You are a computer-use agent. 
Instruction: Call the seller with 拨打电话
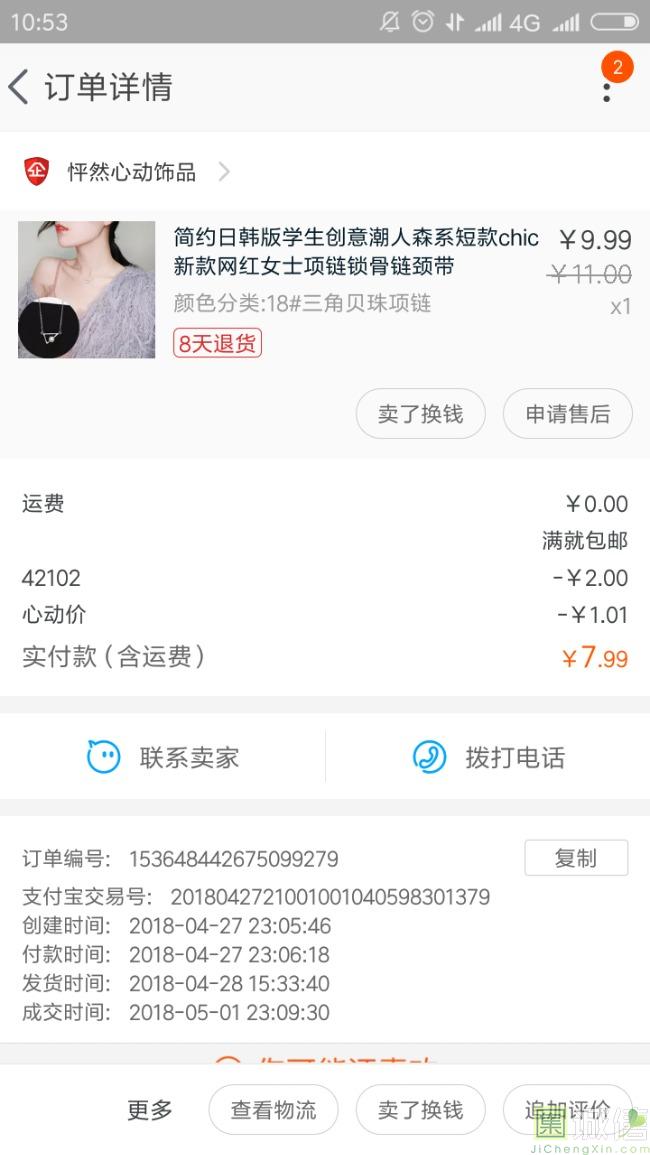tap(488, 757)
